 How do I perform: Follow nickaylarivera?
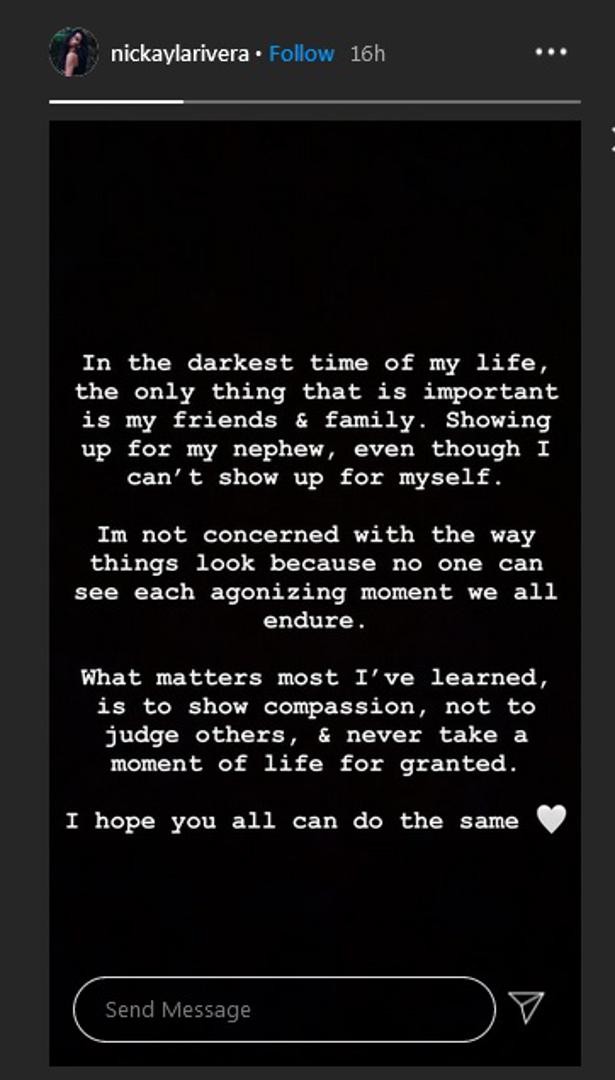click(x=301, y=54)
